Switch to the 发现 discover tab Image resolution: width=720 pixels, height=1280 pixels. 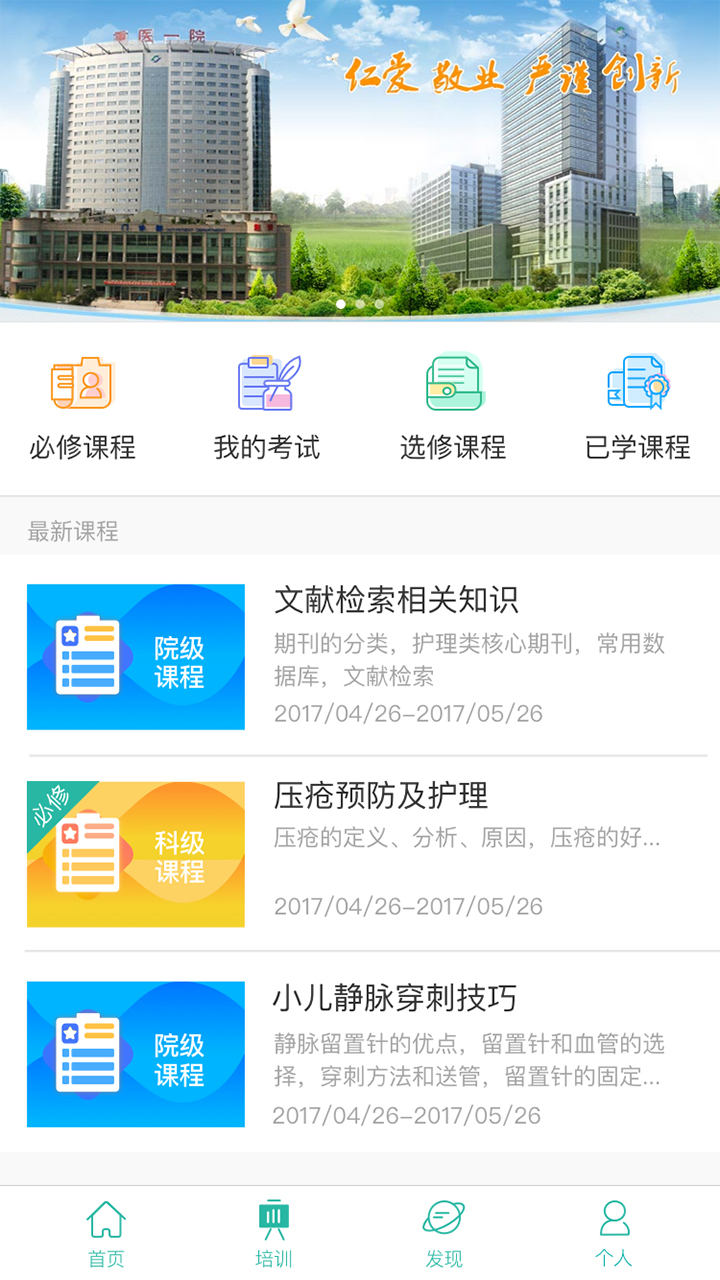444,1233
